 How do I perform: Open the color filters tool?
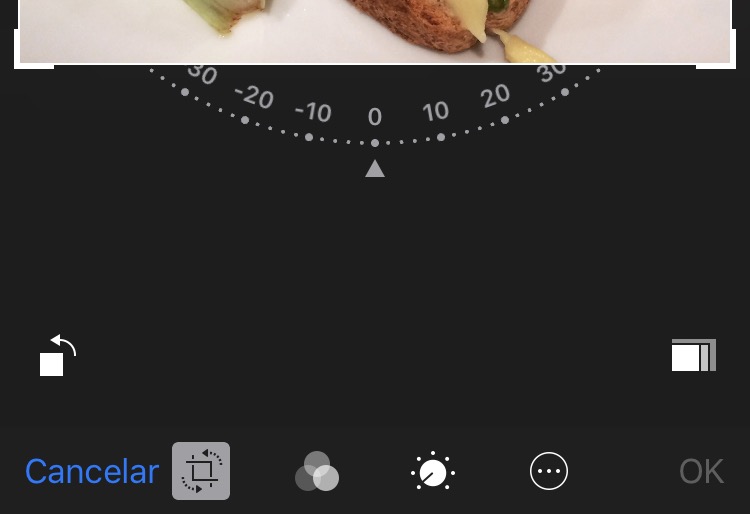[317, 471]
